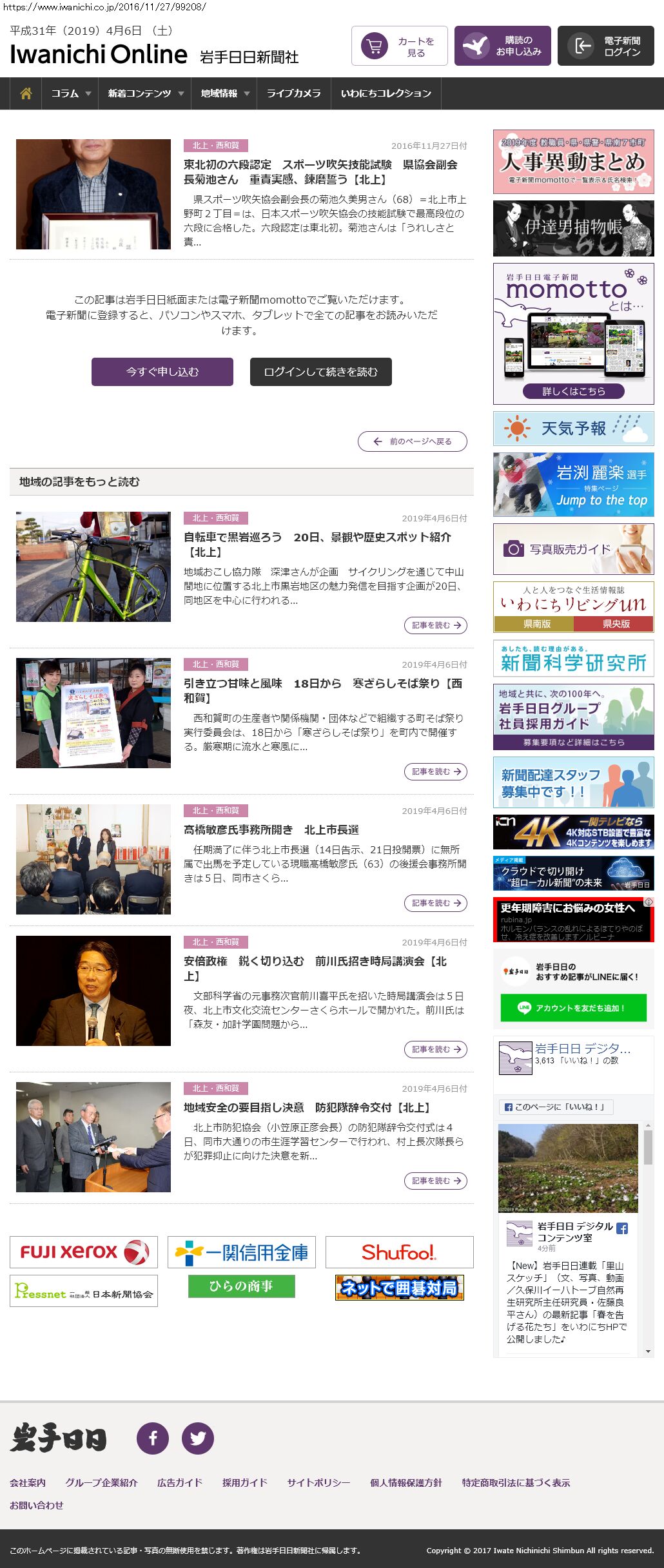Expand the コラム dropdown menu
Viewport: 664px width, 1568px height.
point(70,93)
